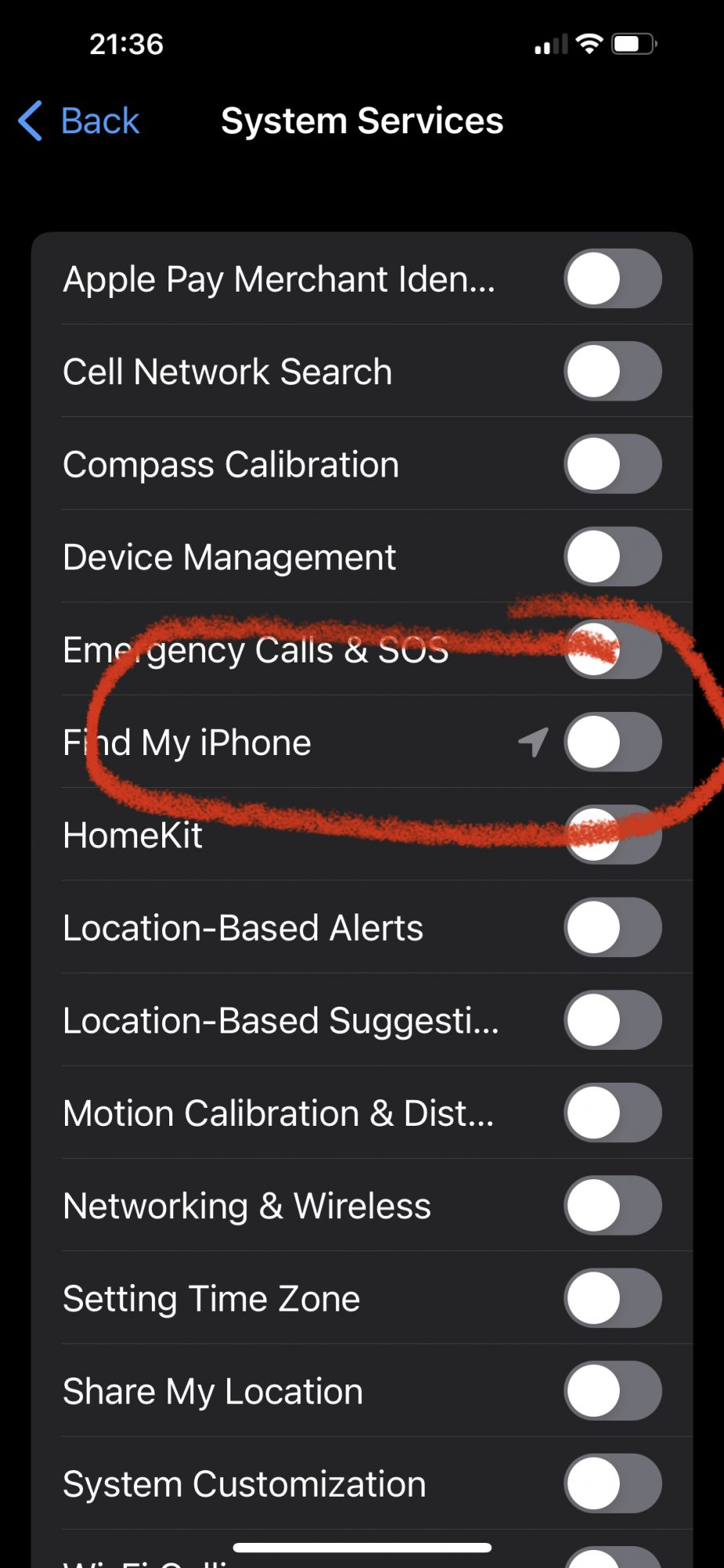The width and height of the screenshot is (724, 1568).
Task: Switch on HomeKit location access
Action: click(612, 834)
